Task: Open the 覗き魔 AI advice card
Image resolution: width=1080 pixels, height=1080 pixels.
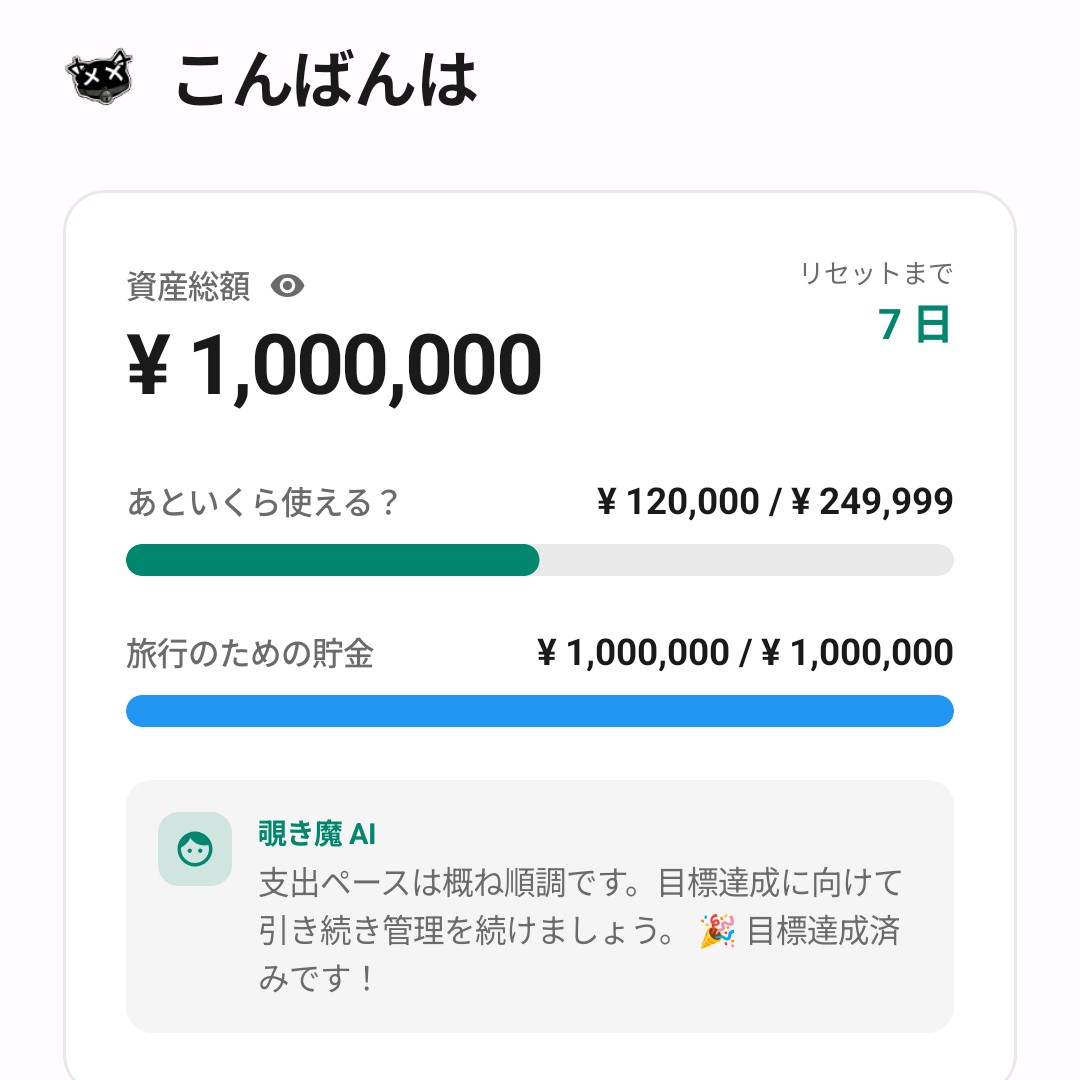Action: pos(540,905)
